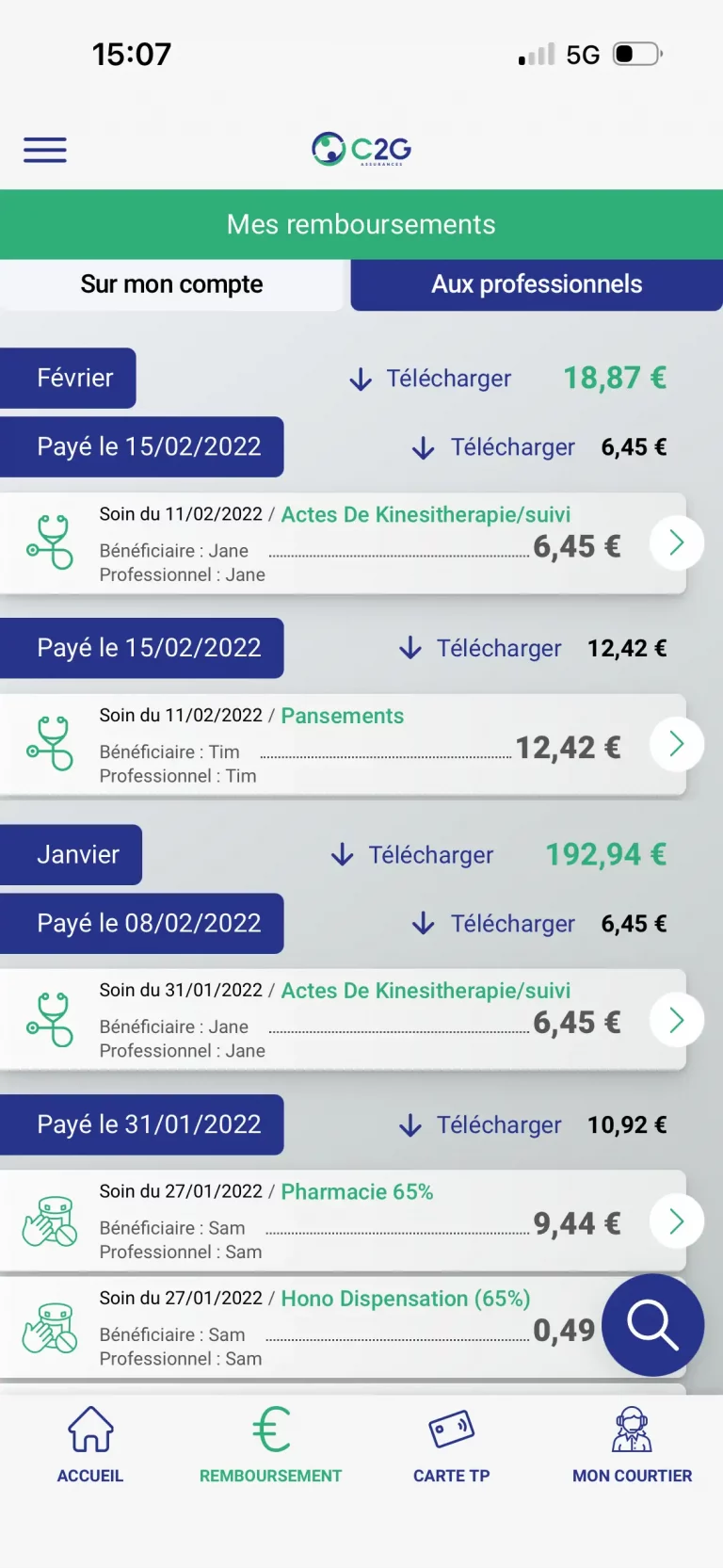Click the stethoscope icon for kinesitherapy care
Screen dimensions: 723x1568
click(x=49, y=542)
